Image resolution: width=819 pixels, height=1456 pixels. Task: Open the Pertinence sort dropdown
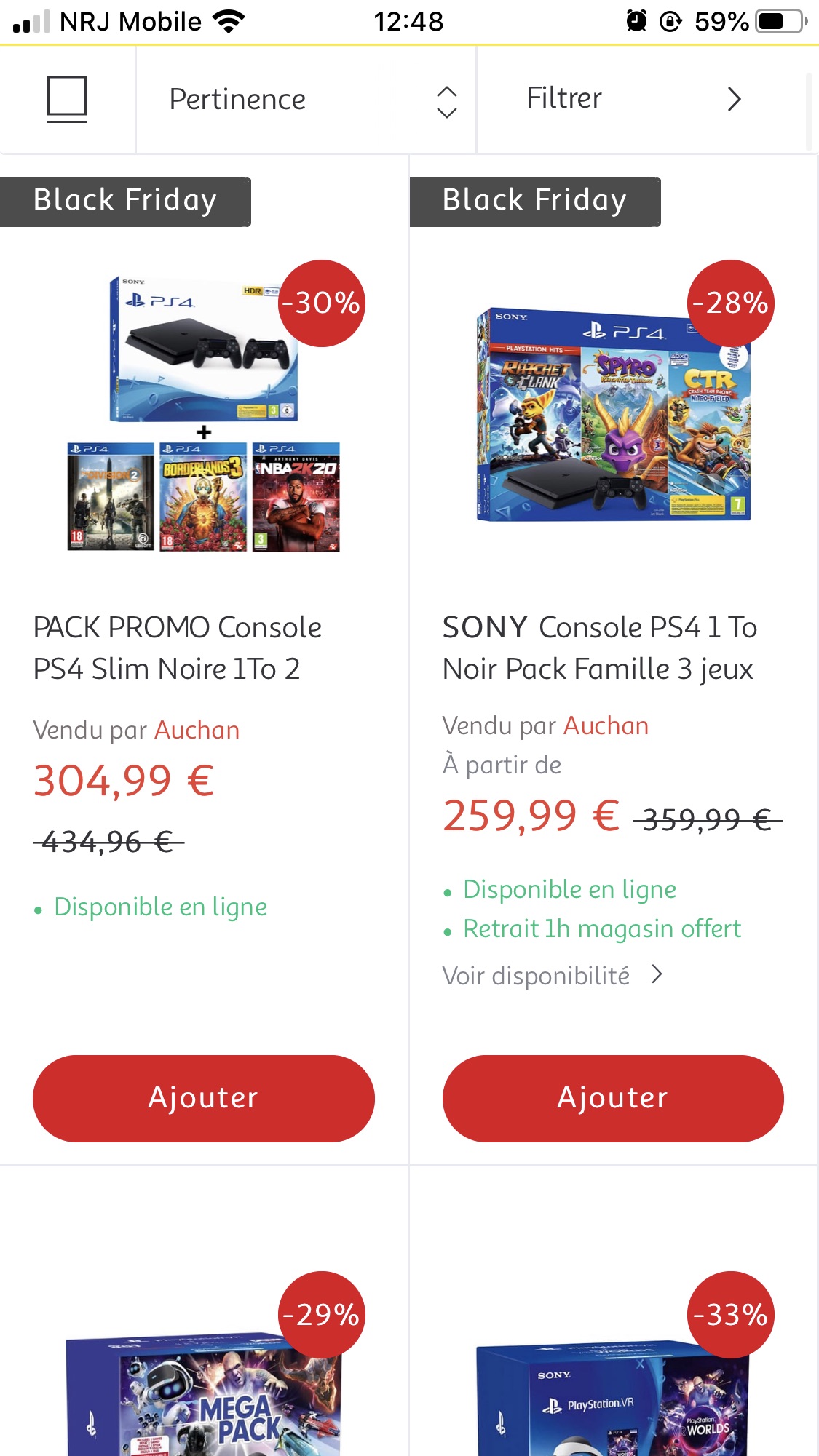[306, 100]
